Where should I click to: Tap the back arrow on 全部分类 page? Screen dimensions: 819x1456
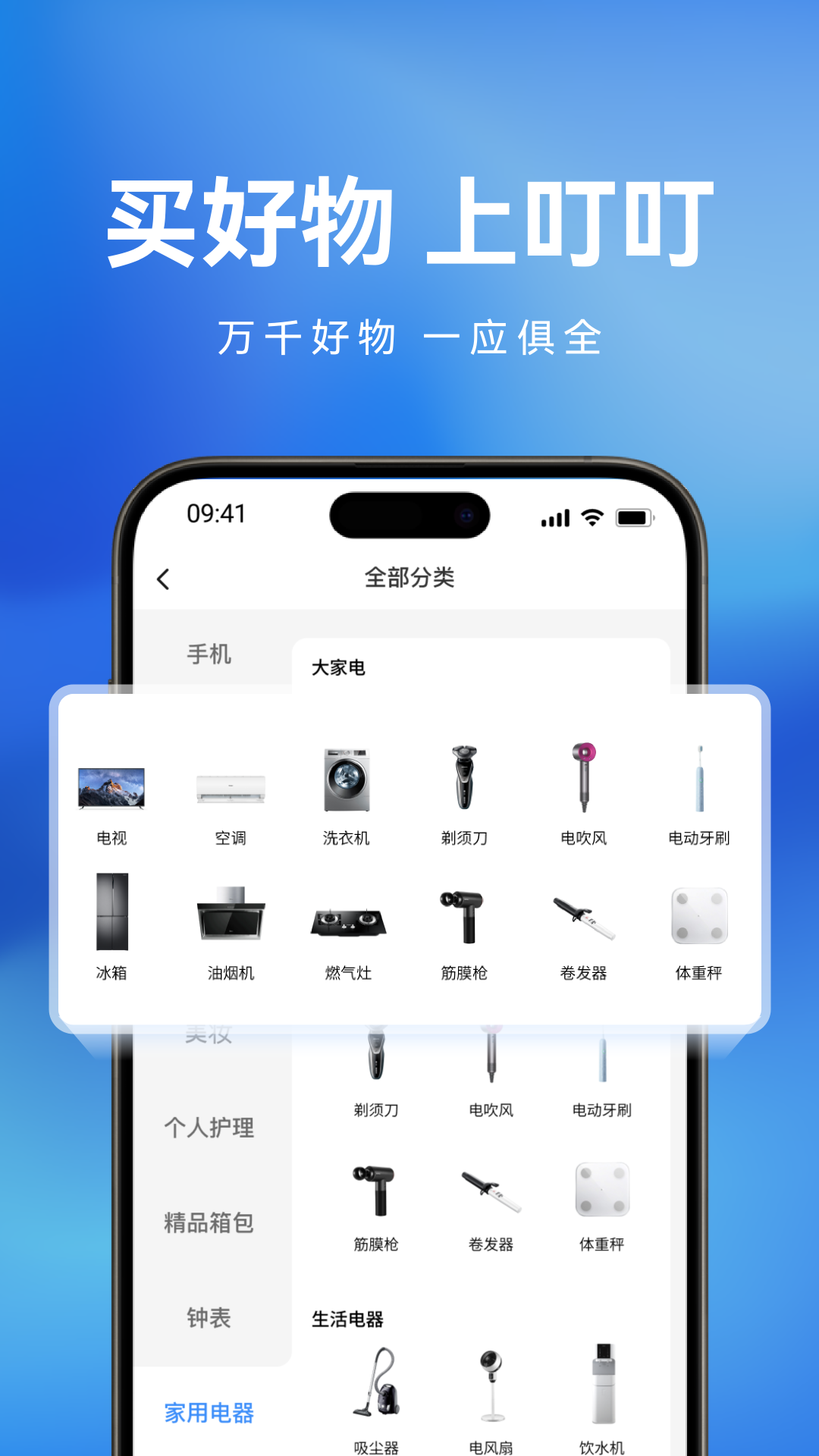(x=164, y=578)
